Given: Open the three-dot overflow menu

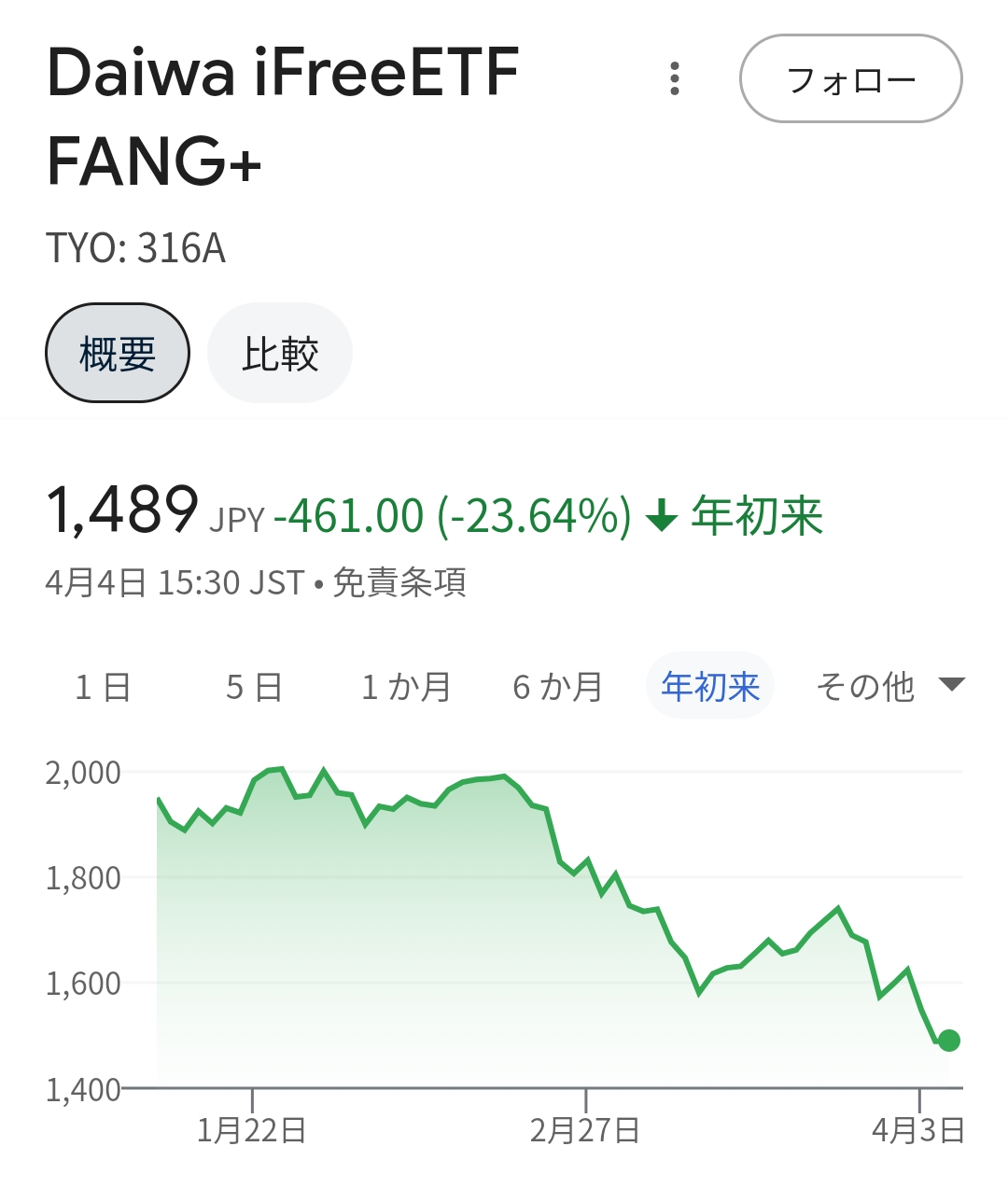Looking at the screenshot, I should pos(675,79).
